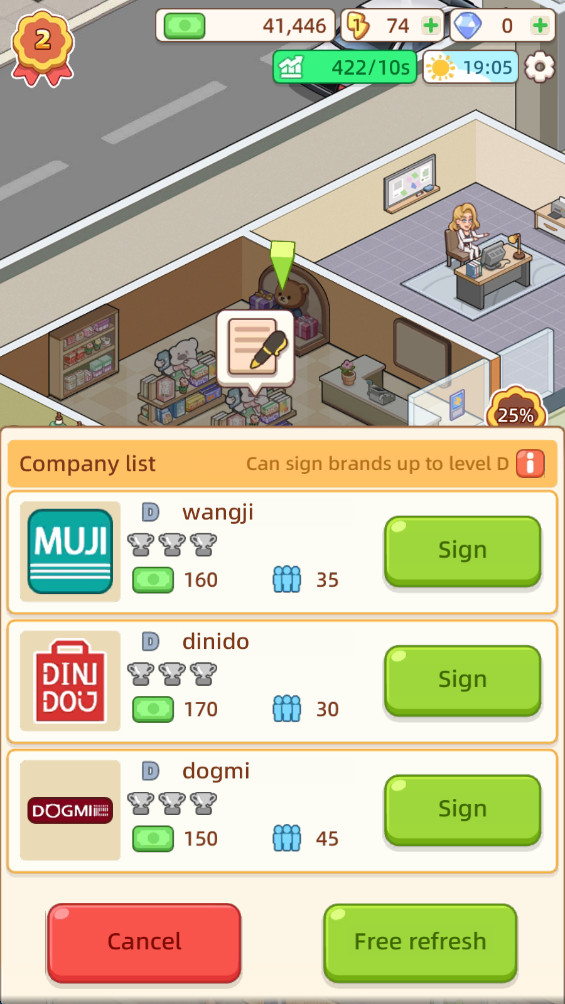Image resolution: width=565 pixels, height=1004 pixels.
Task: Sign the dinido brand contract
Action: click(463, 680)
